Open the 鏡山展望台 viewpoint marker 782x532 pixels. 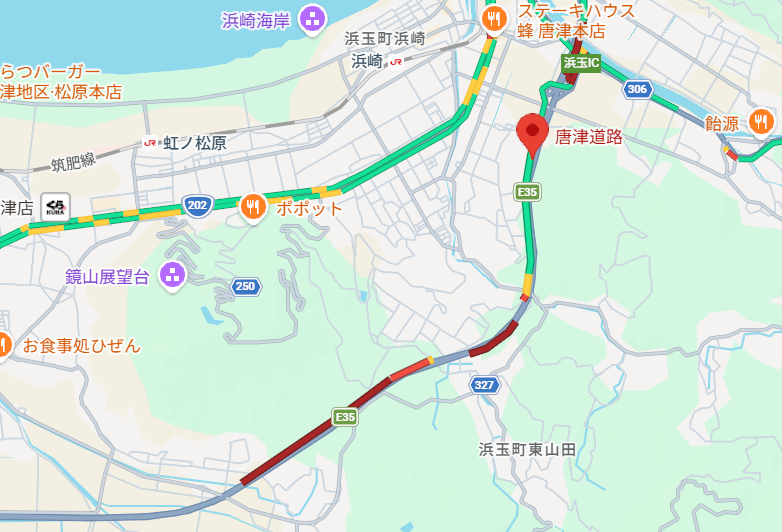(172, 274)
